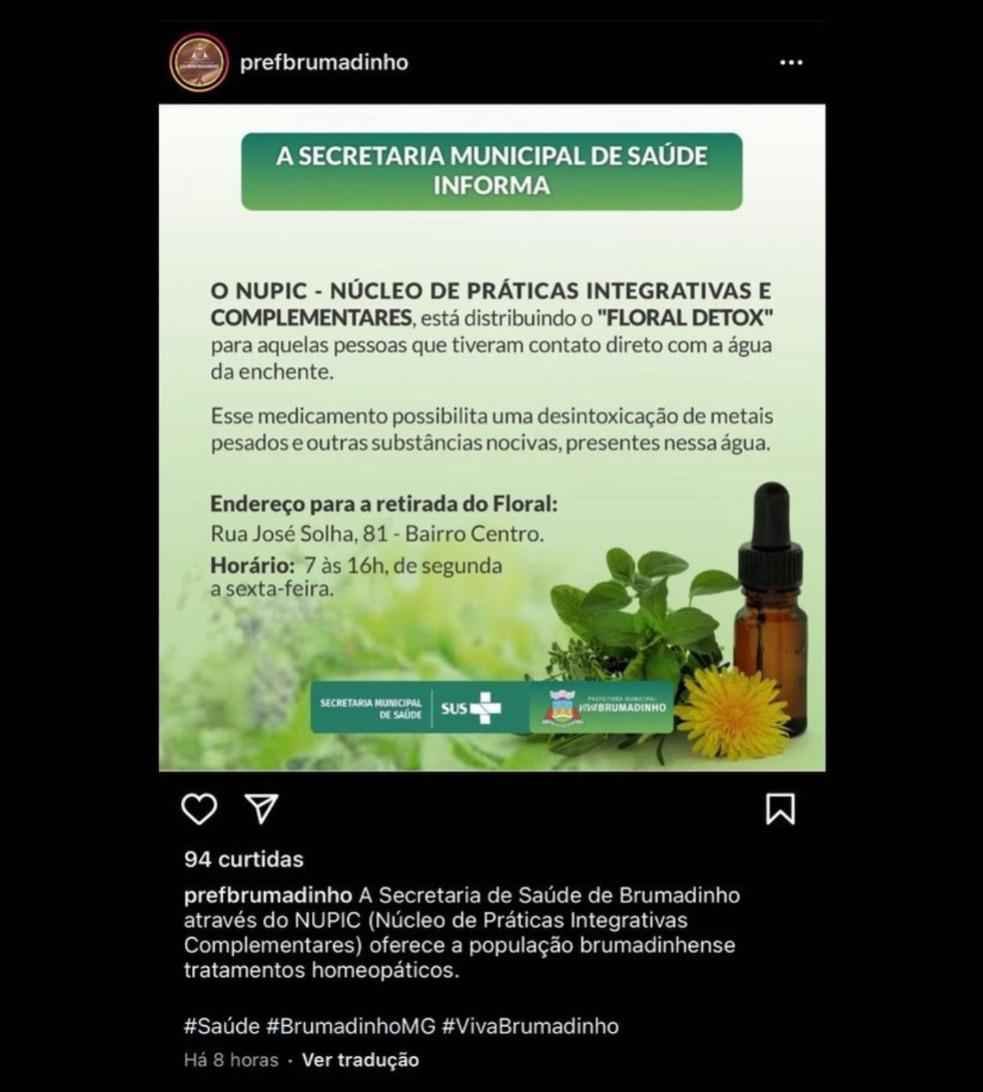Open prefbrumadinho profile picture

click(199, 63)
